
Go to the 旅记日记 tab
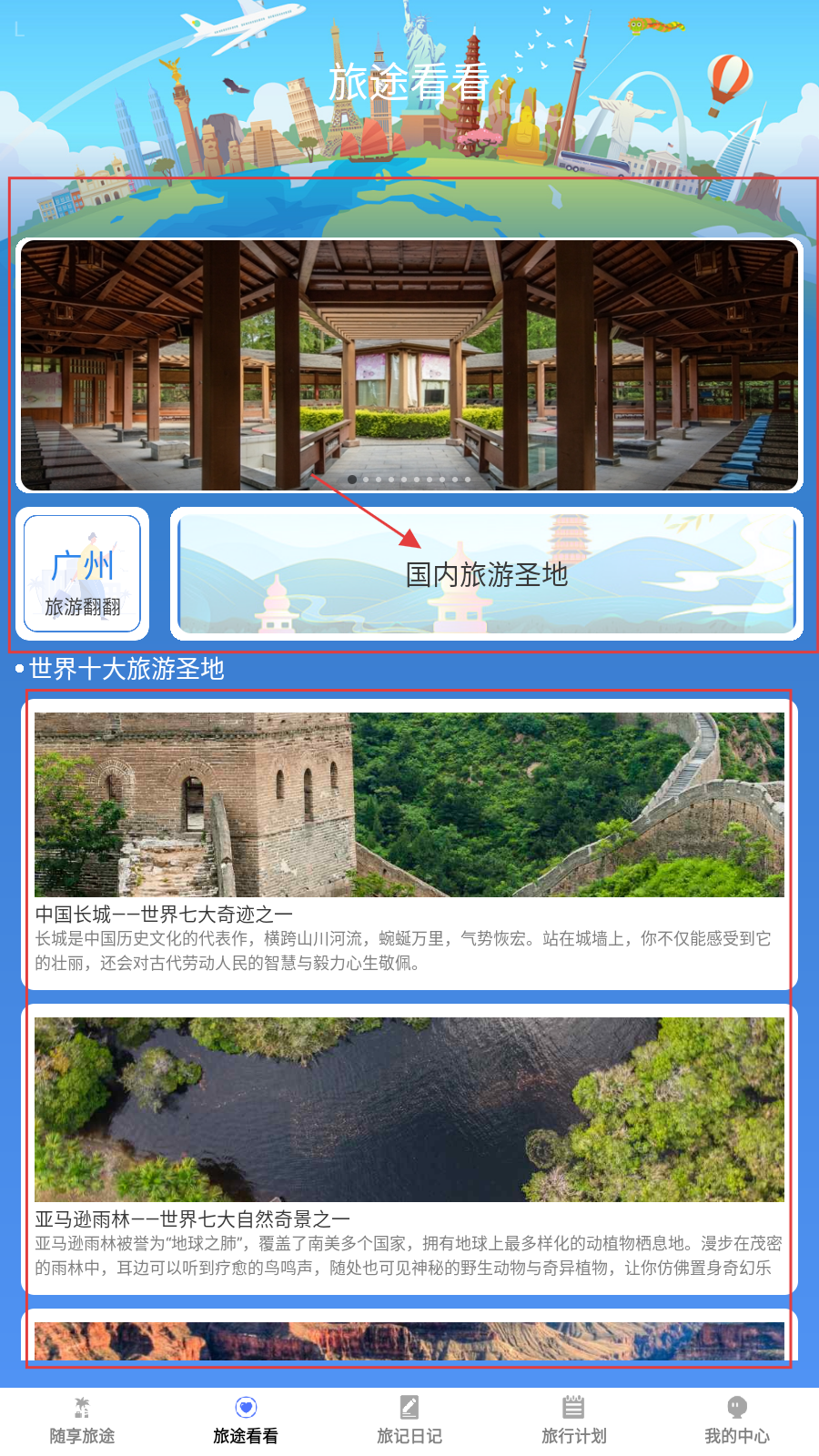(409, 1421)
